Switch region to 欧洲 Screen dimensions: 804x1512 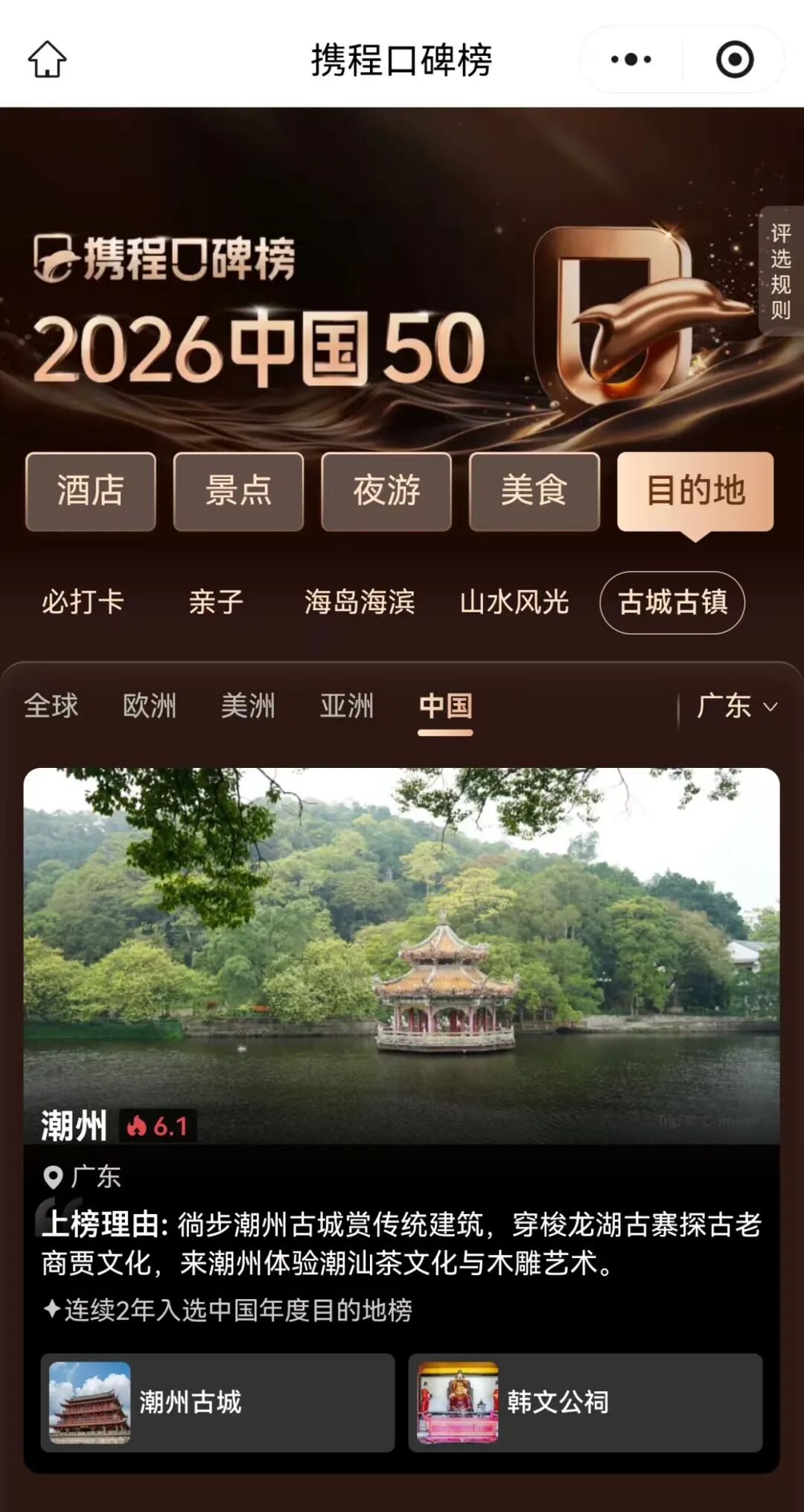click(150, 706)
